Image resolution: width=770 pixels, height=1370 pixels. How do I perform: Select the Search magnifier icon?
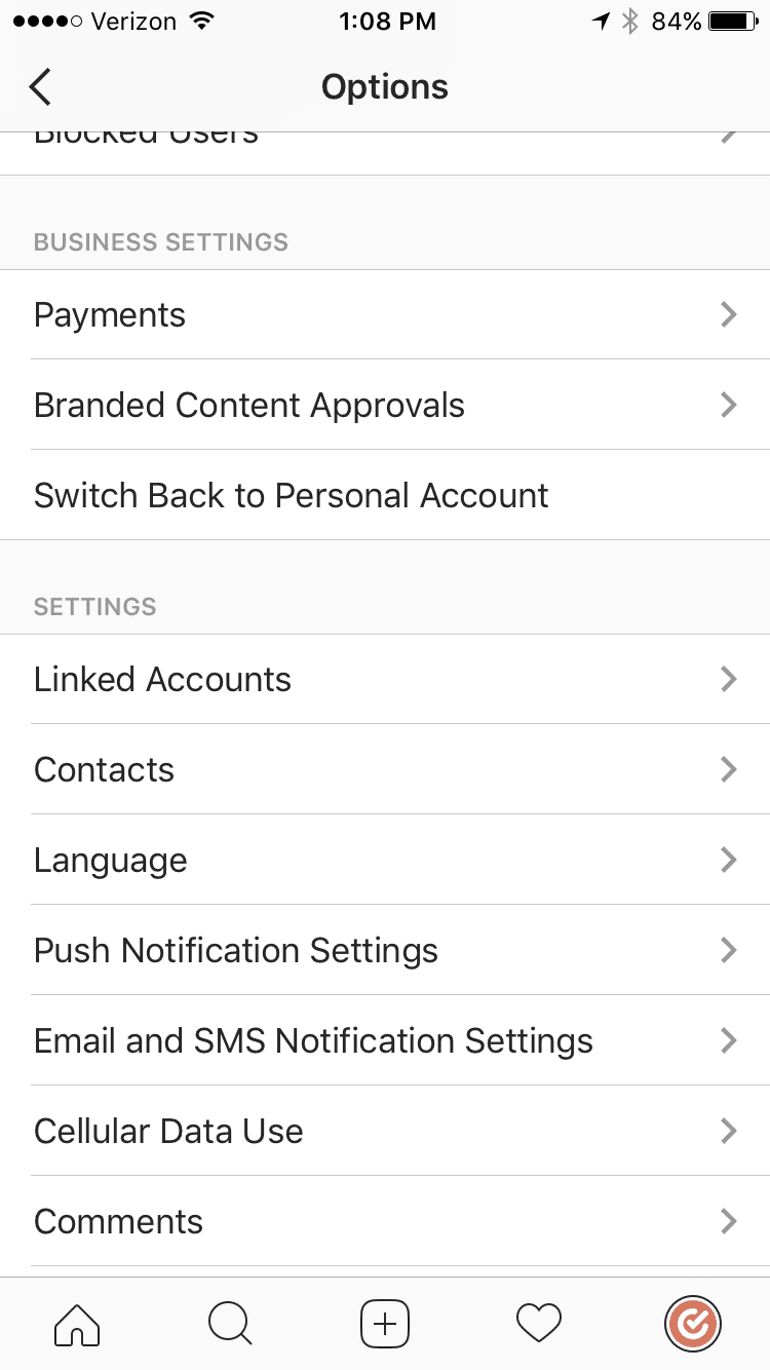[230, 1322]
